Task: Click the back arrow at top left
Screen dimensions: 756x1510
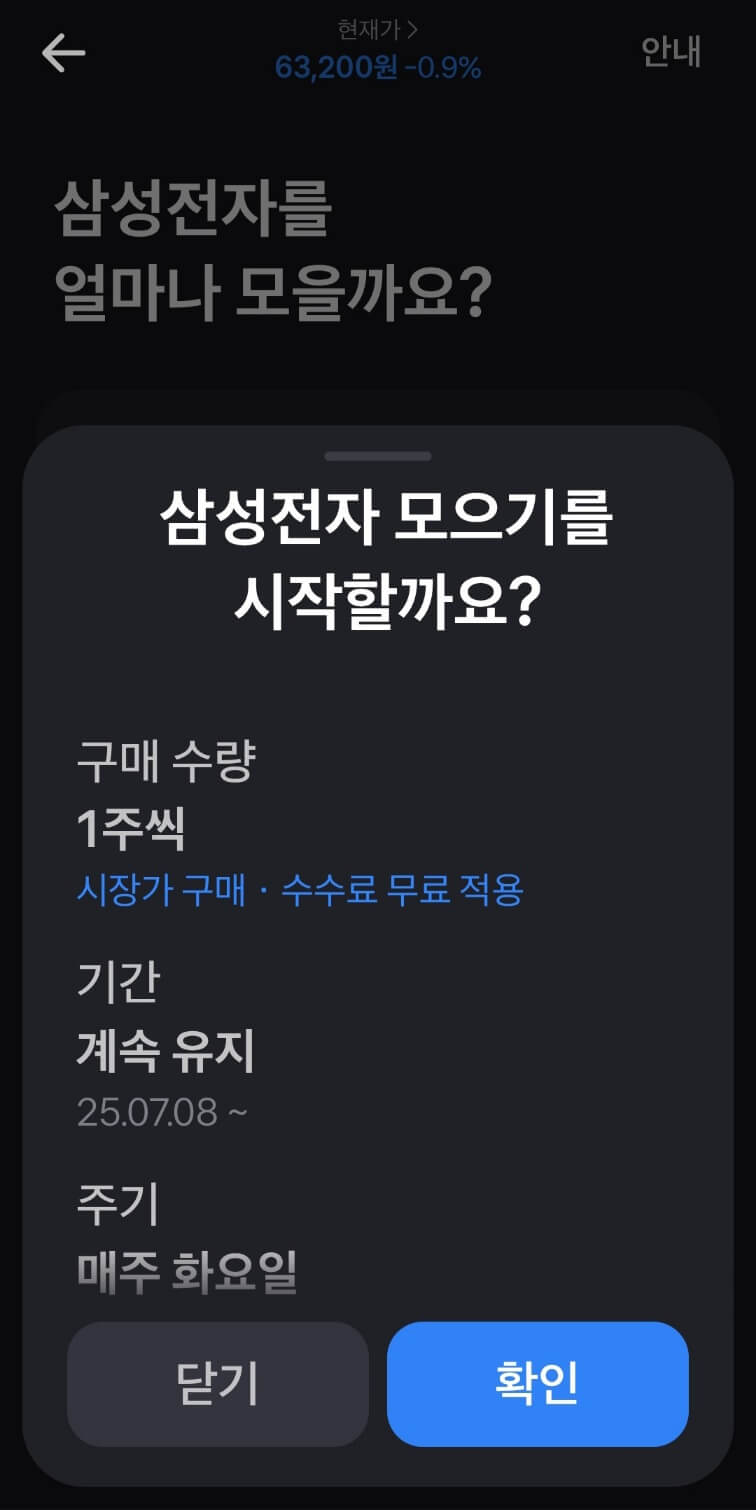Action: pos(62,55)
